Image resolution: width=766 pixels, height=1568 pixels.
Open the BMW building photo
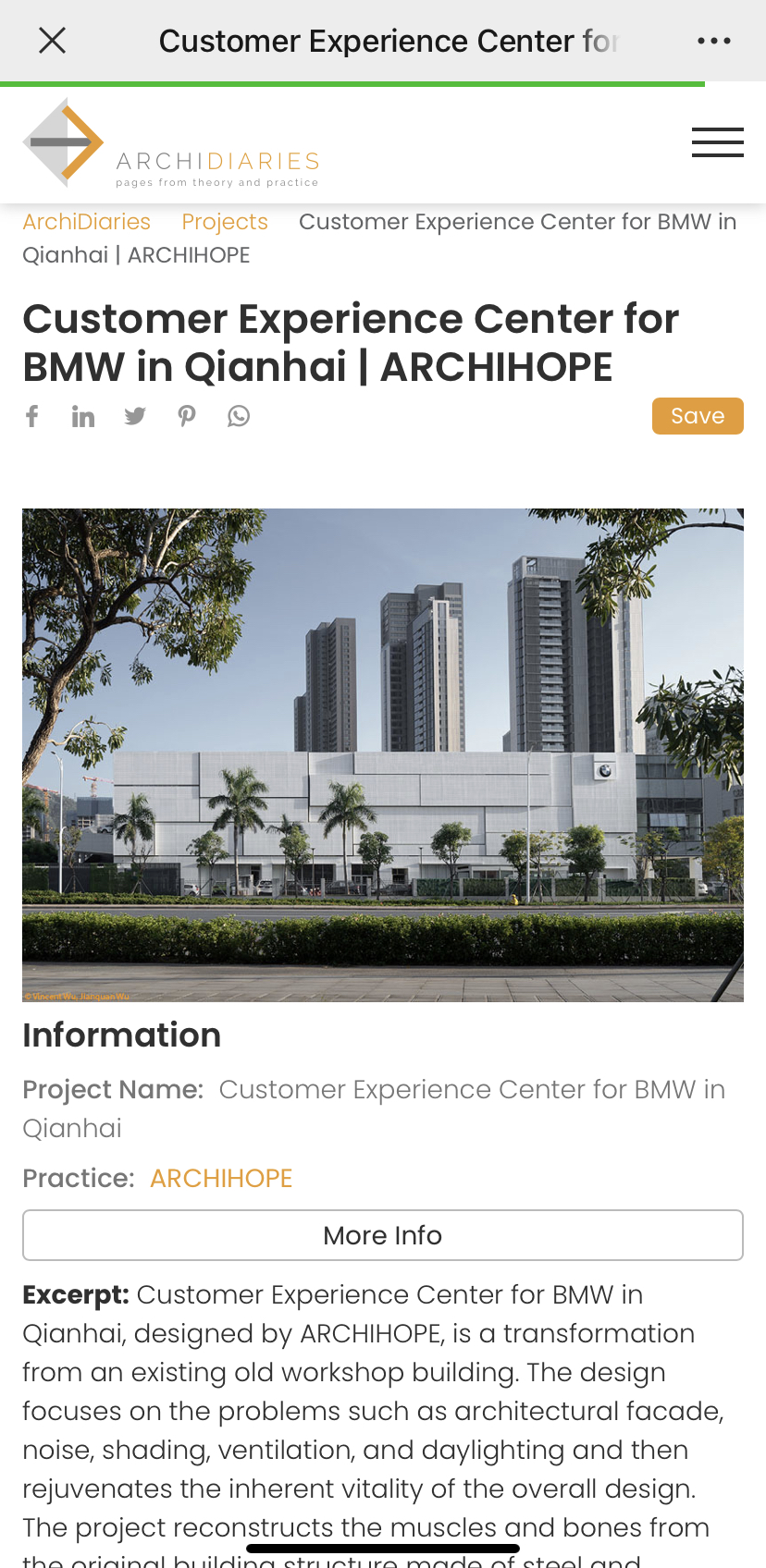point(383,755)
